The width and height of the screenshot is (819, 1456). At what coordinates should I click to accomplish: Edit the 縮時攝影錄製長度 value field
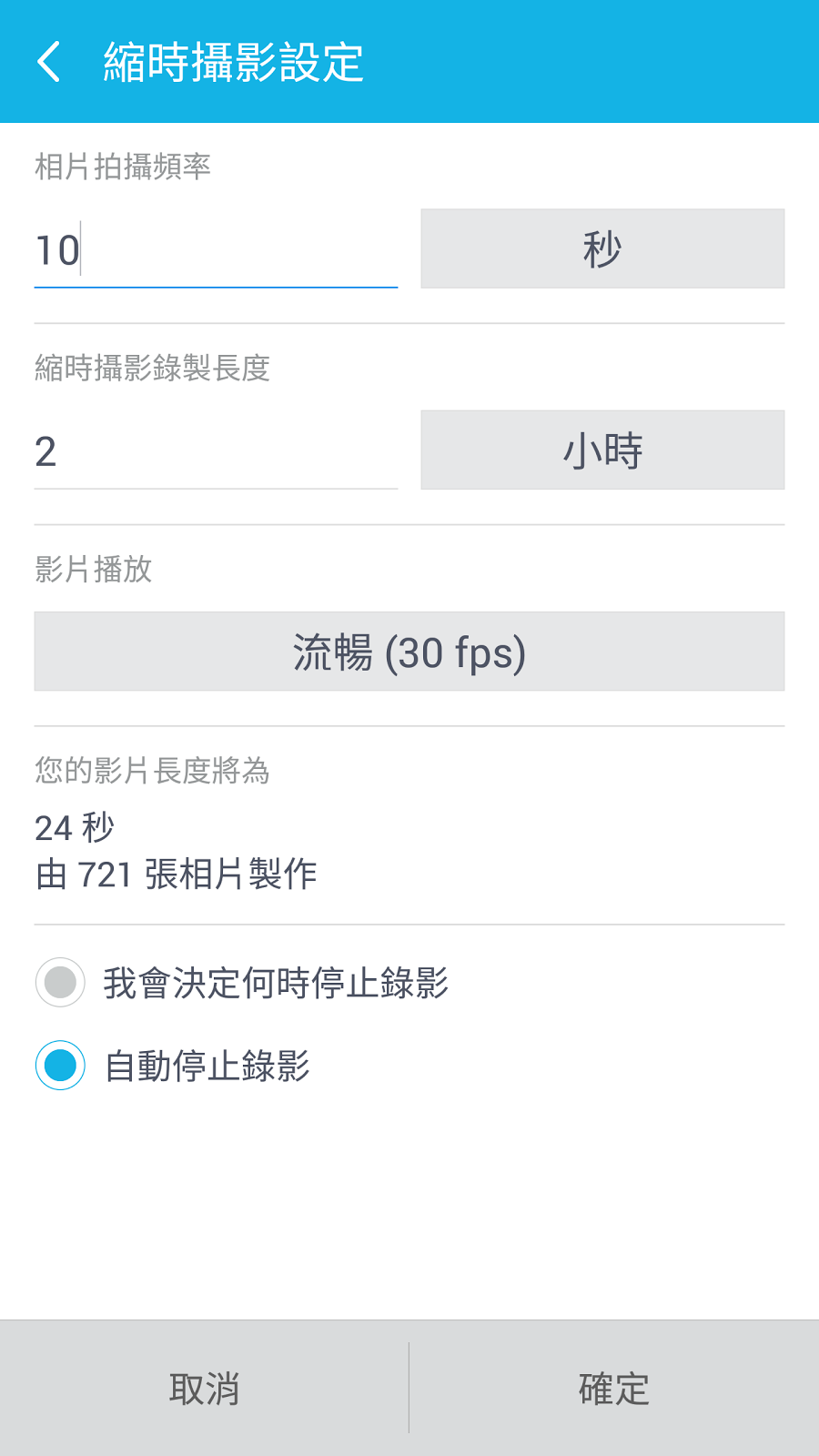tap(216, 451)
